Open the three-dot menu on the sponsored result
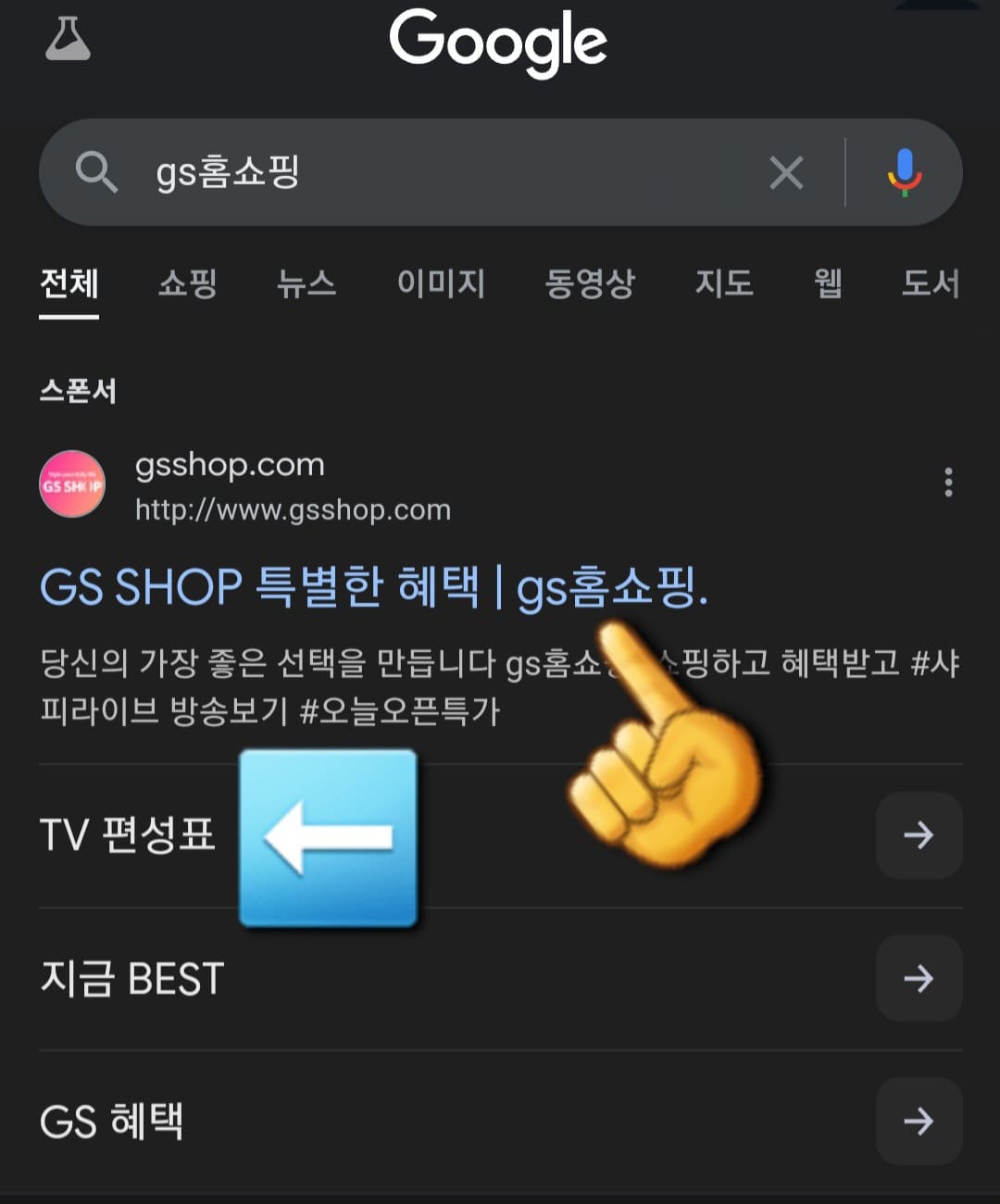1000x1204 pixels. pos(948,483)
